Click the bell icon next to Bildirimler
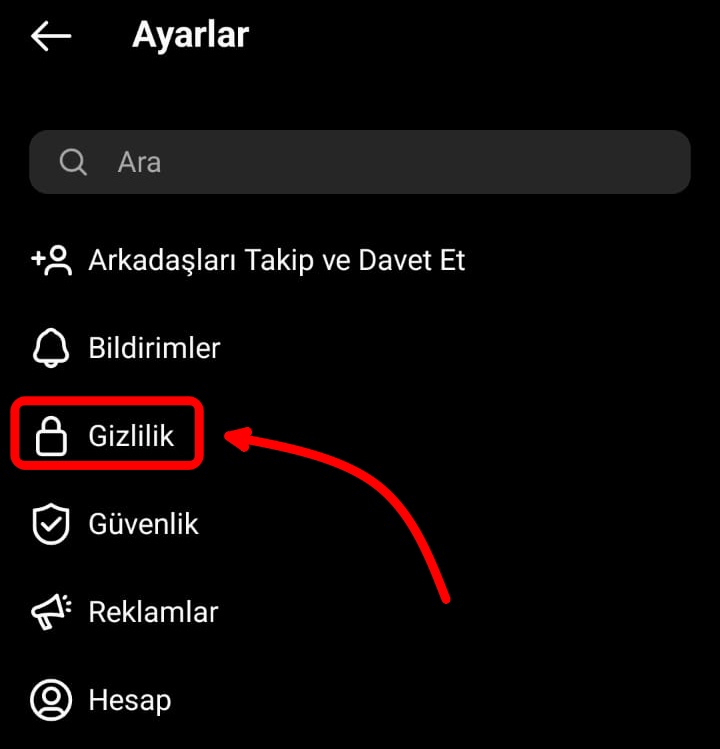This screenshot has height=749, width=720. (50, 347)
